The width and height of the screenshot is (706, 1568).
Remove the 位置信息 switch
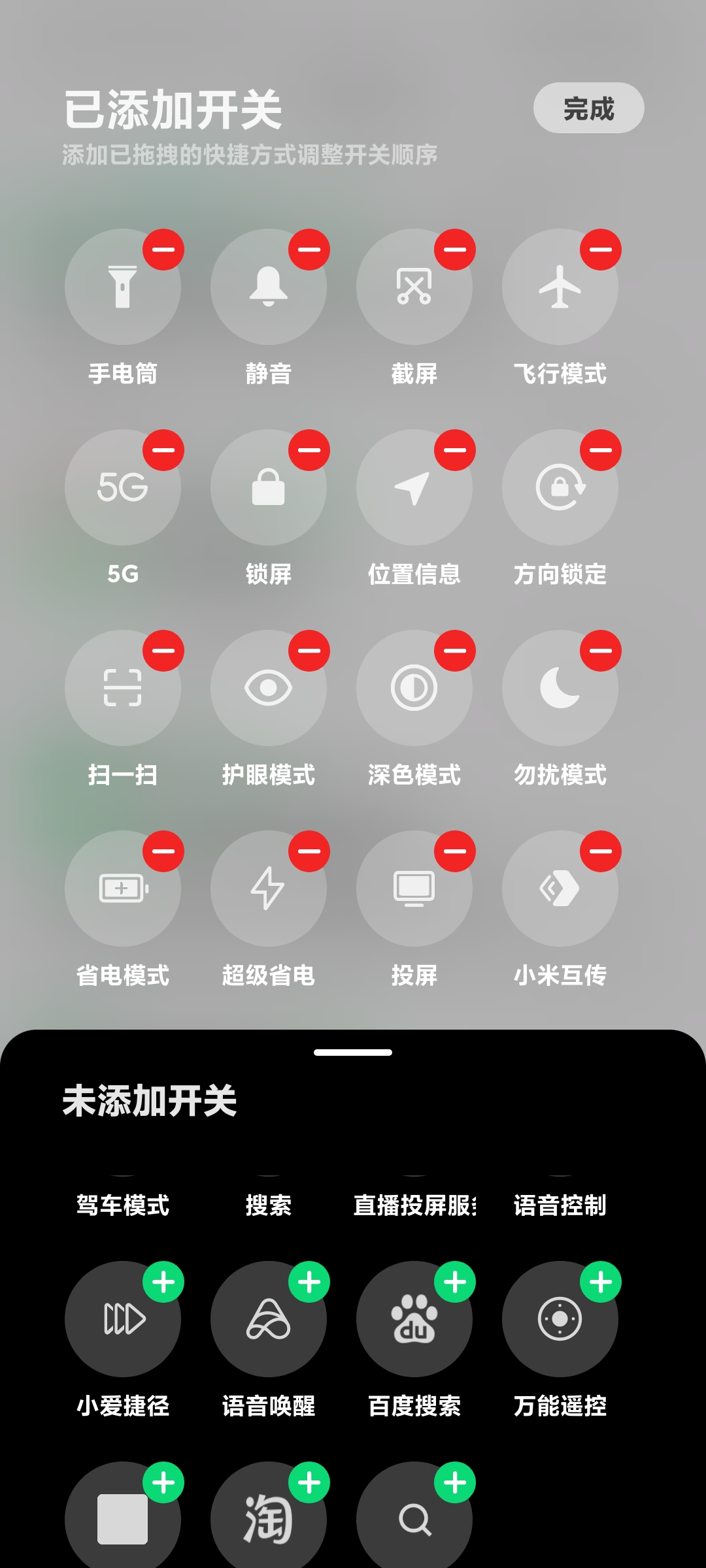point(455,450)
